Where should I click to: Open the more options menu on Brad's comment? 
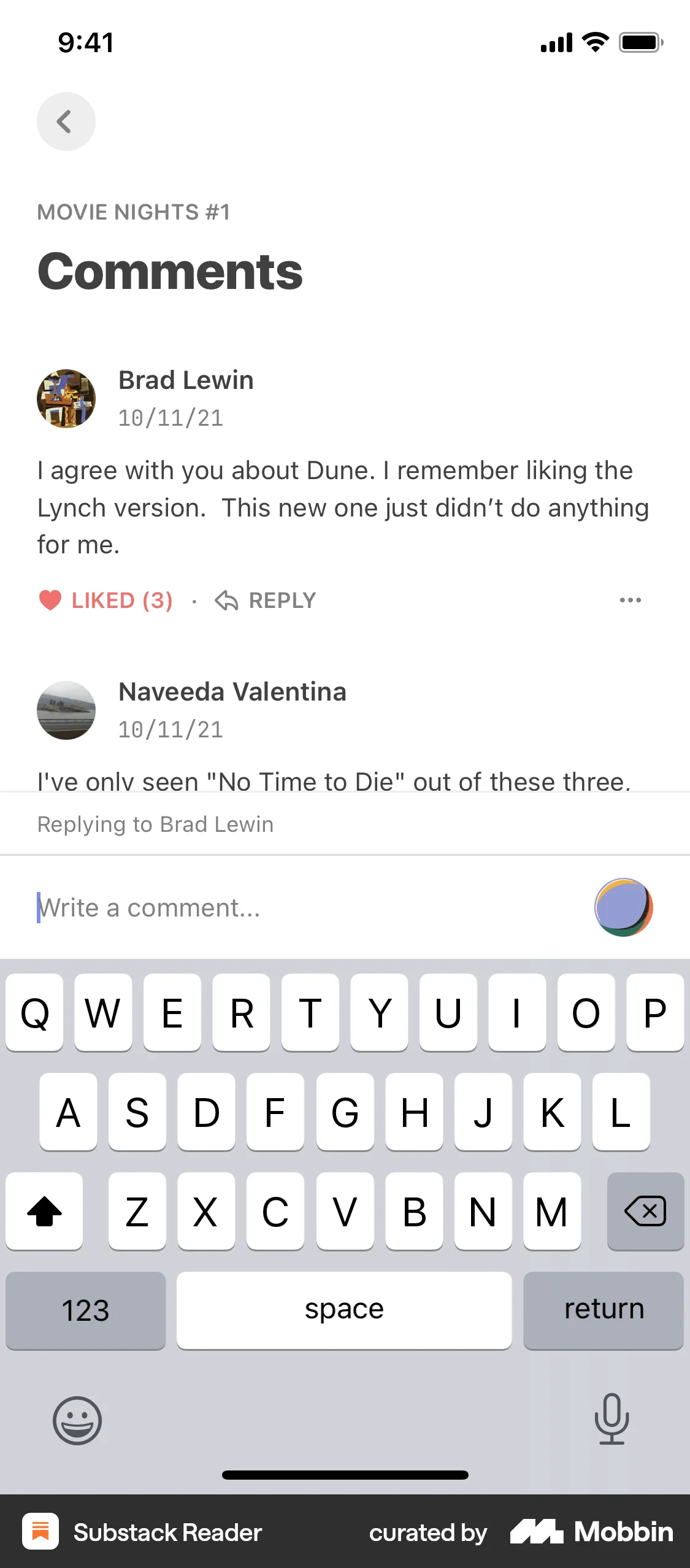(x=631, y=600)
